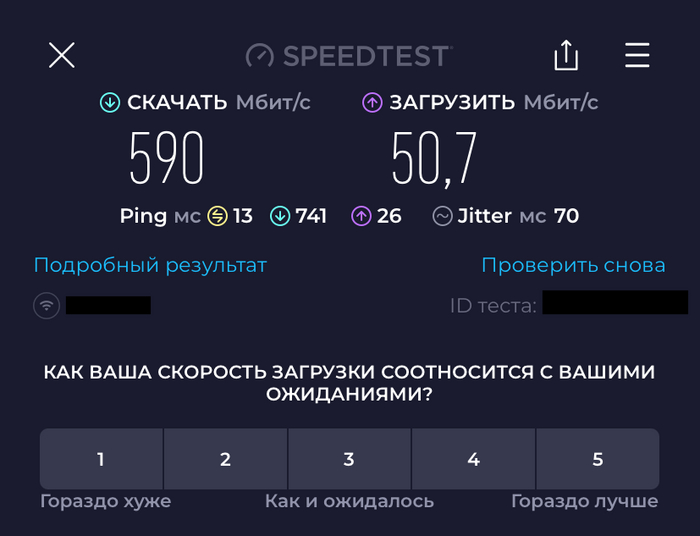This screenshot has height=536, width=700.
Task: Choose rating 3 Как и ожидалось
Action: point(349,459)
